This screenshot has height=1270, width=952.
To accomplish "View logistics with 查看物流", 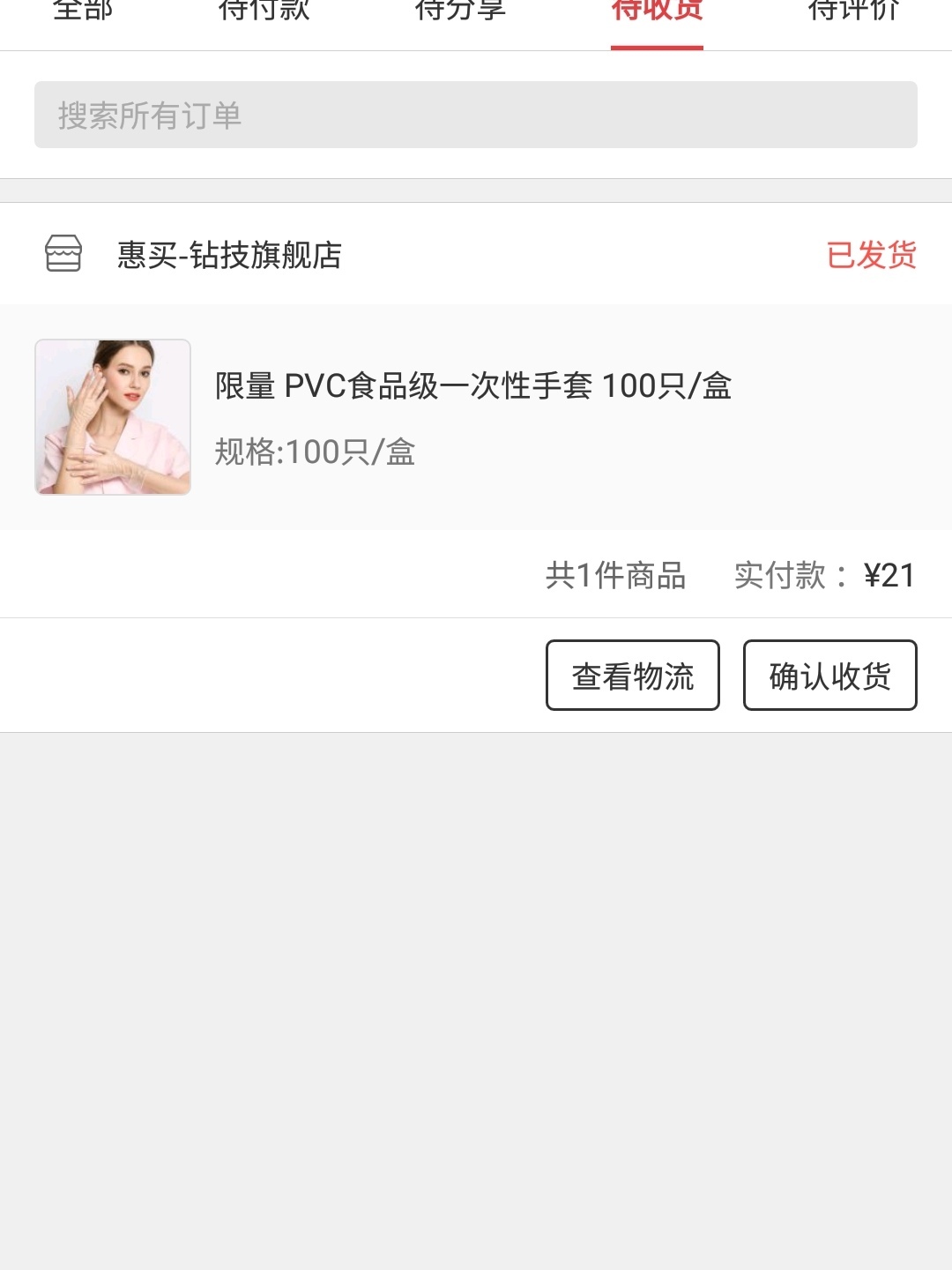I will pos(633,676).
